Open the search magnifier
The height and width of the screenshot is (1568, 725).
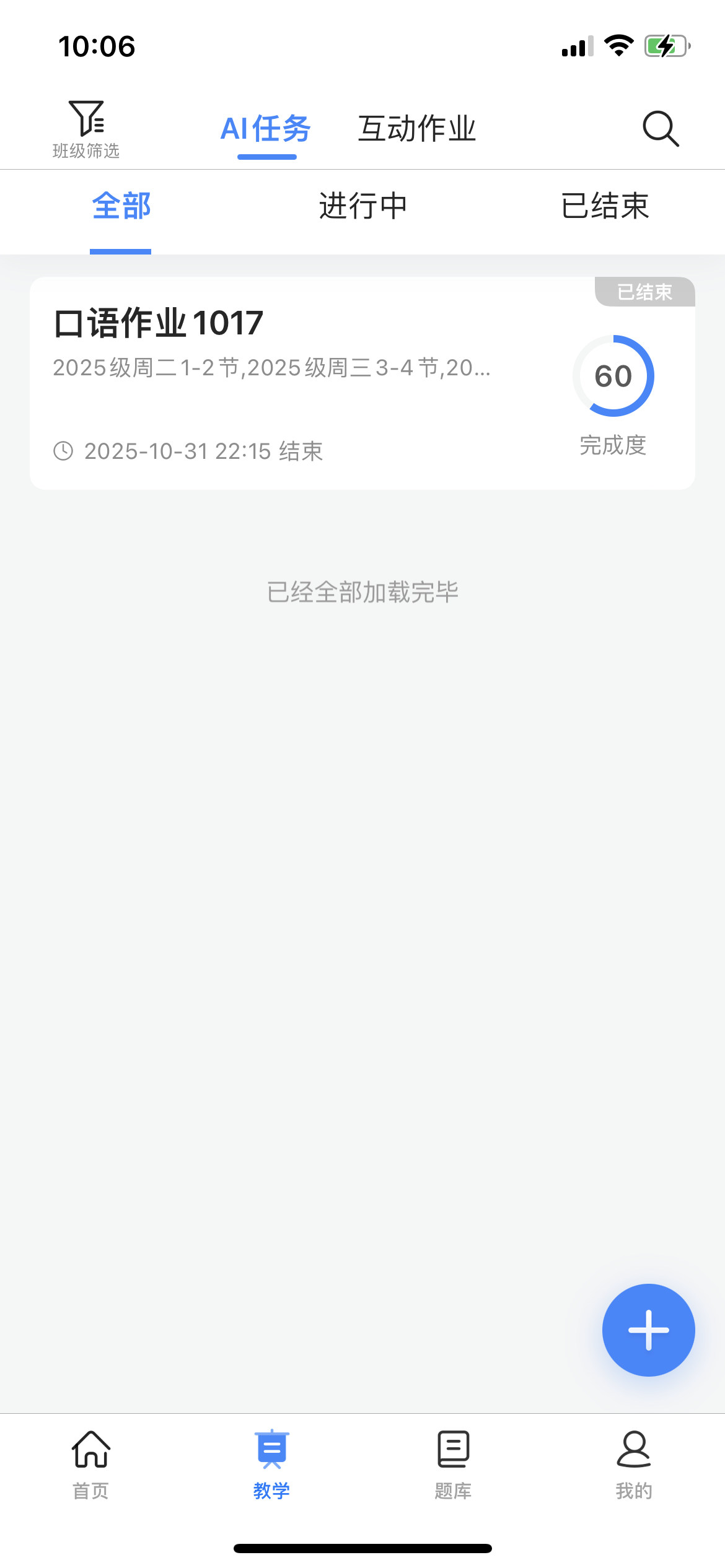[x=661, y=129]
